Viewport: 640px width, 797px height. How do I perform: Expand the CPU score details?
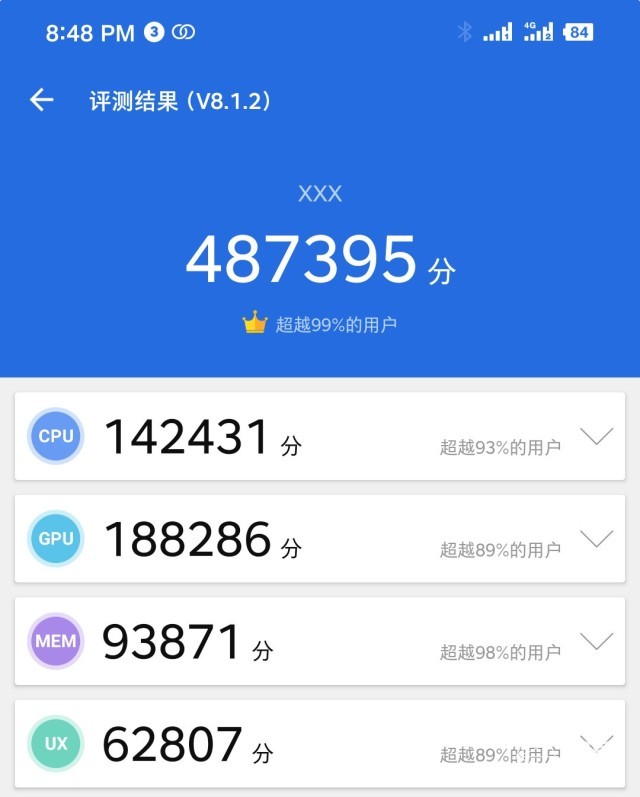pos(596,437)
